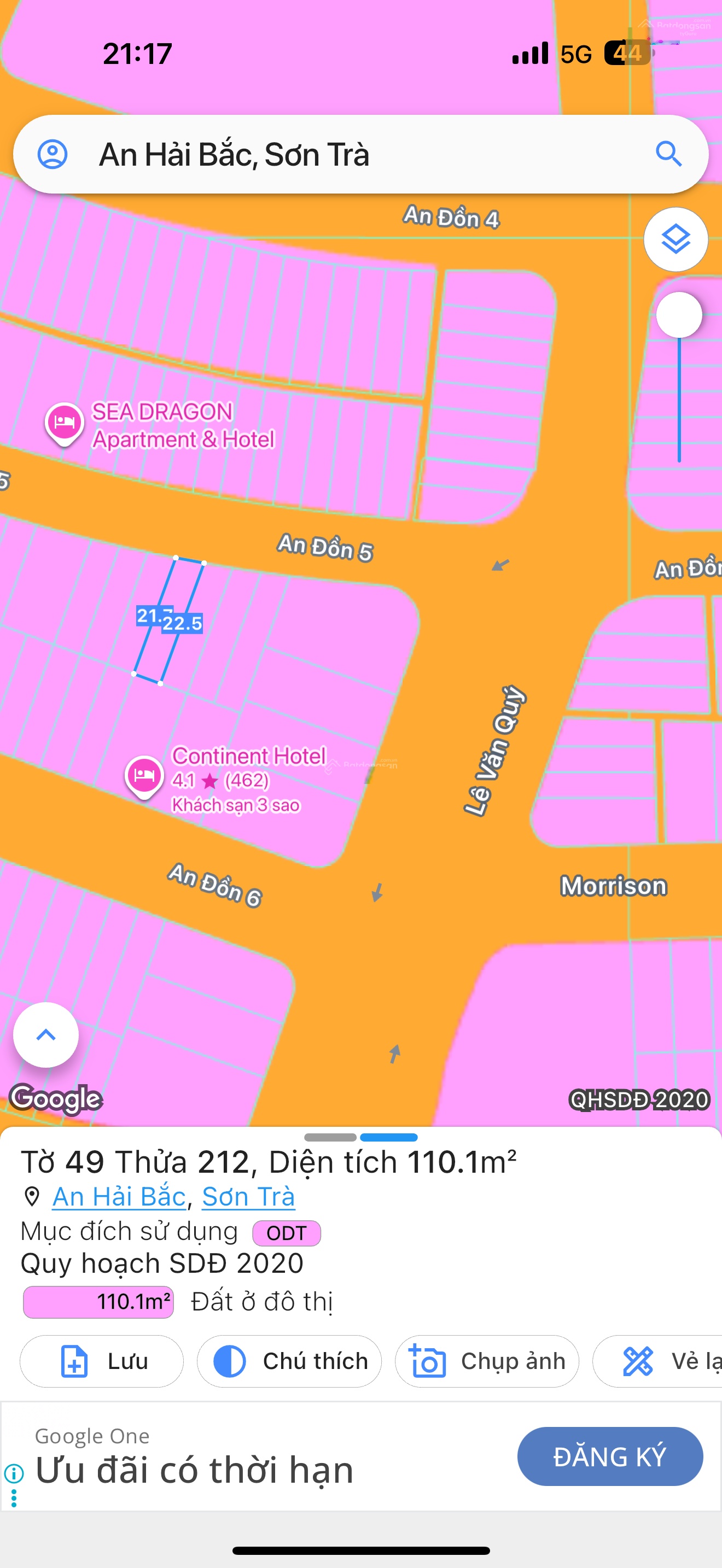Image resolution: width=722 pixels, height=1568 pixels.
Task: Follow the Sơn Trà link
Action: point(248,1197)
